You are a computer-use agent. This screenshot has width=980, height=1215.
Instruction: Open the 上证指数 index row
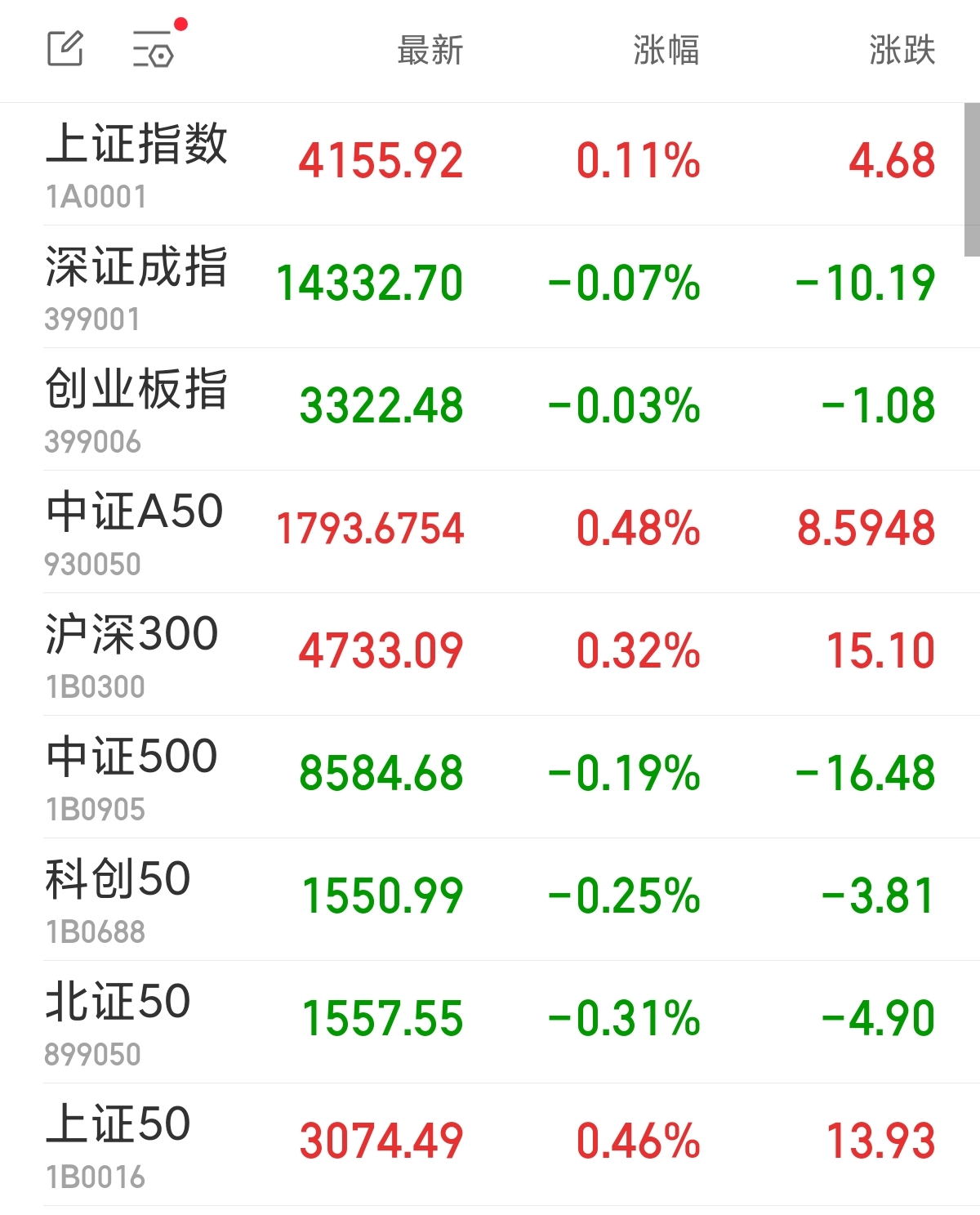136,163
